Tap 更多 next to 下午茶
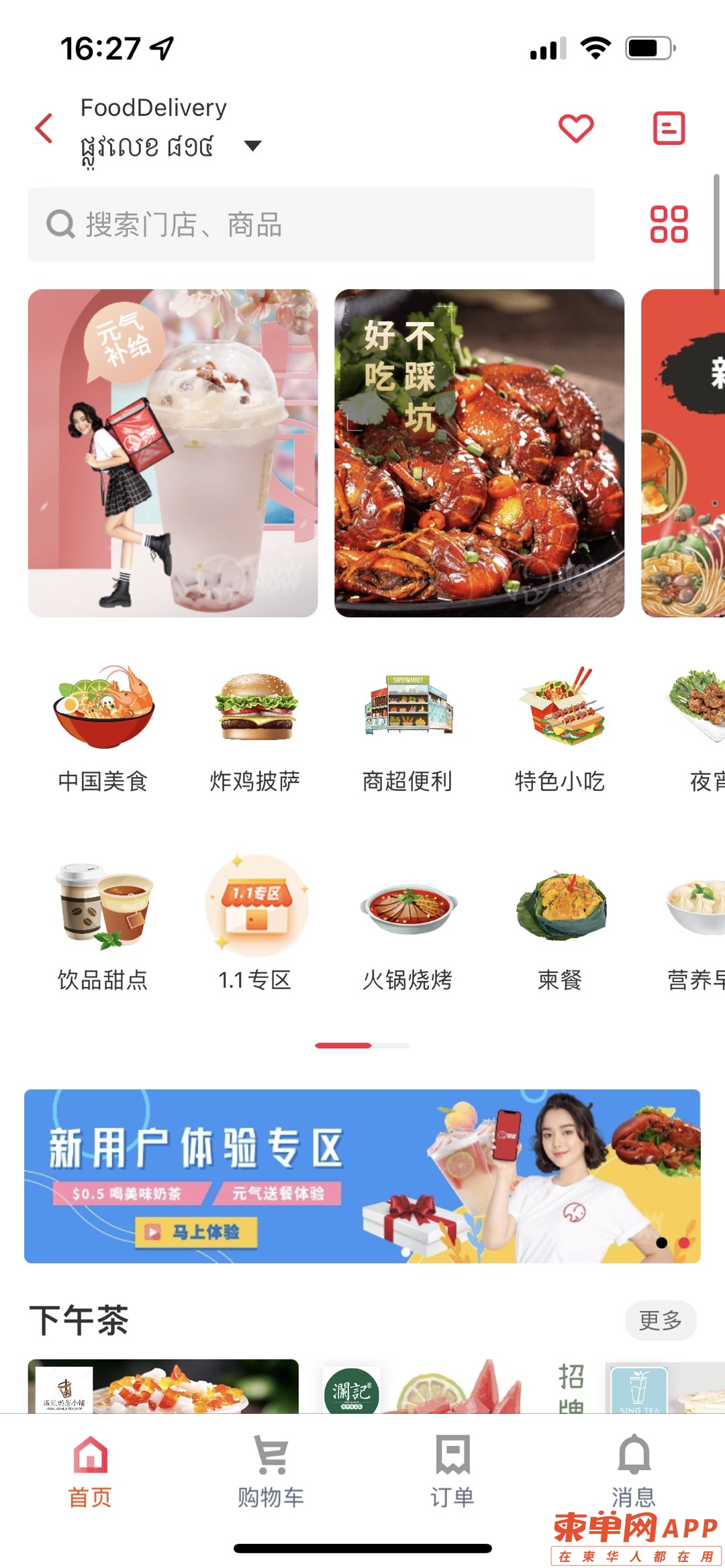The image size is (725, 1568). (660, 1320)
